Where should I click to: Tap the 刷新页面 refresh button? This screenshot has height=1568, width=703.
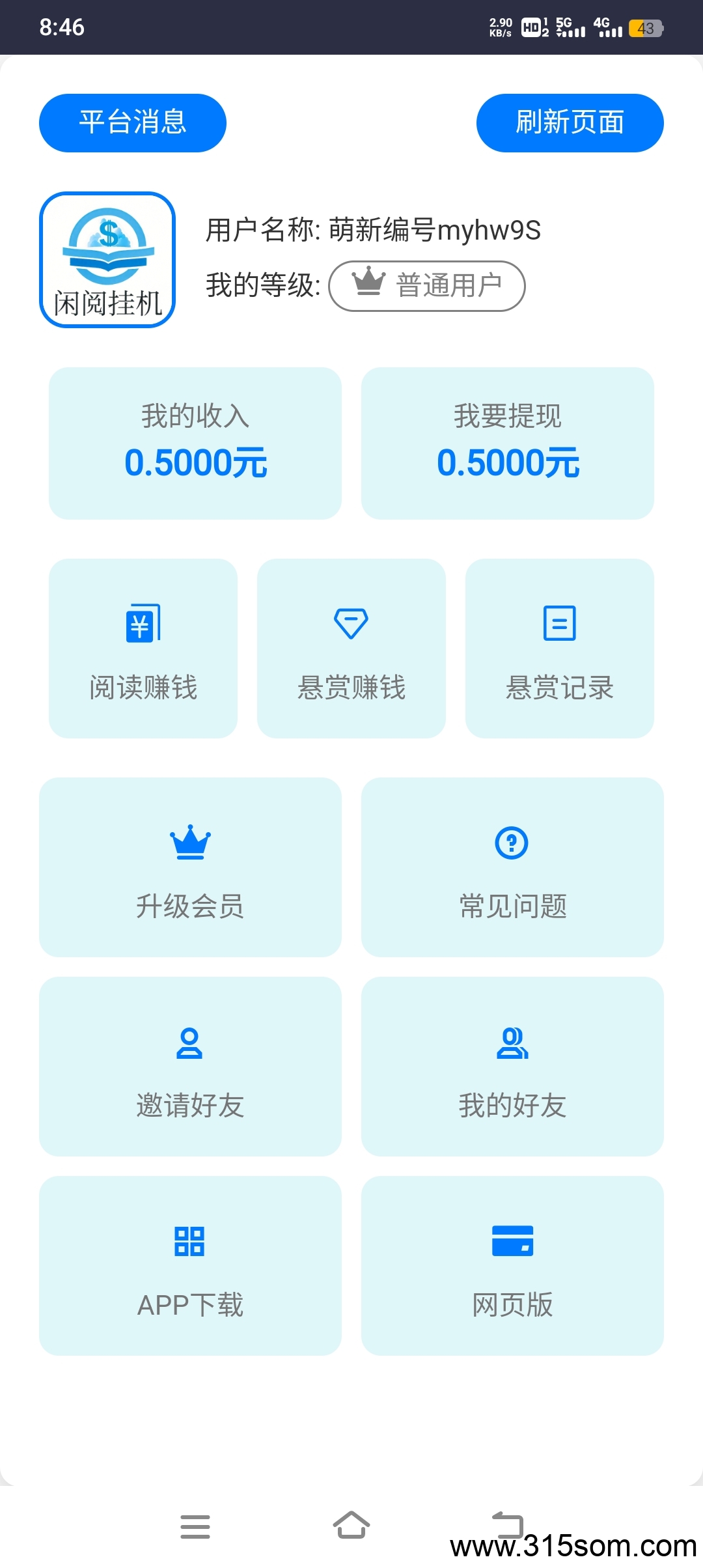[x=570, y=123]
